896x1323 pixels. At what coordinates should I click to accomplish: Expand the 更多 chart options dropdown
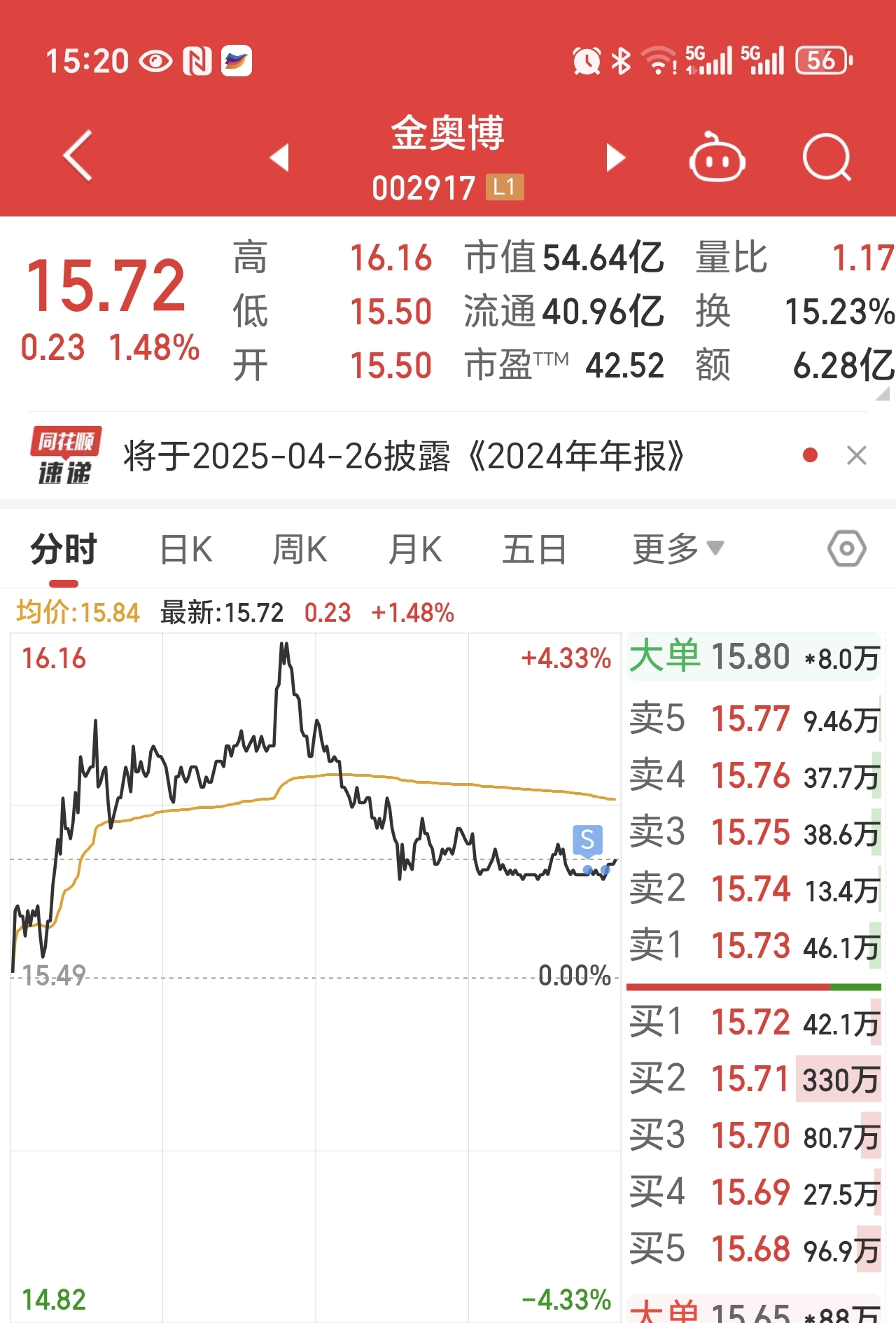(x=677, y=550)
